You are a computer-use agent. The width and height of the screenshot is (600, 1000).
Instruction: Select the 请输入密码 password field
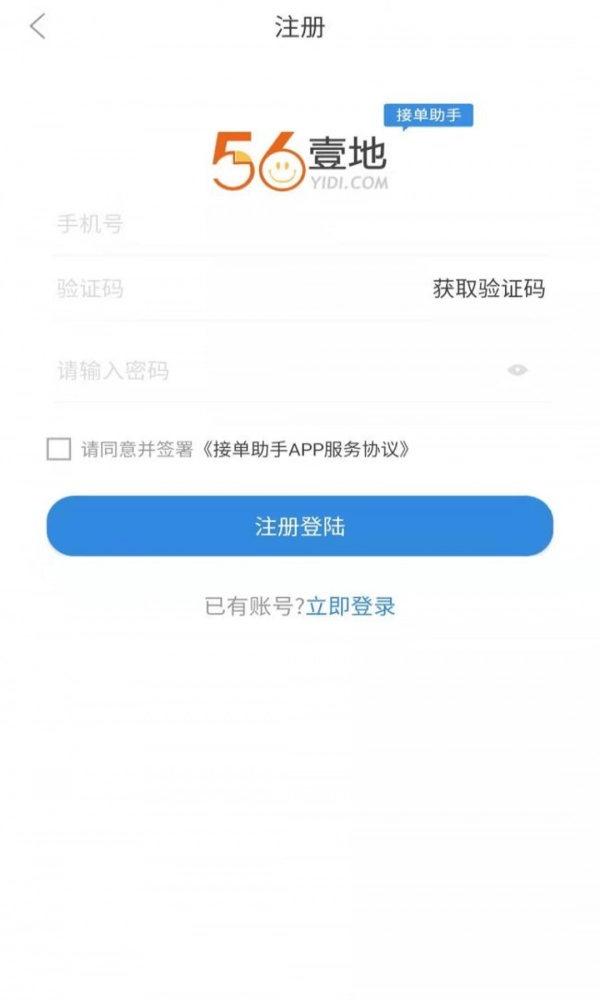[270, 371]
